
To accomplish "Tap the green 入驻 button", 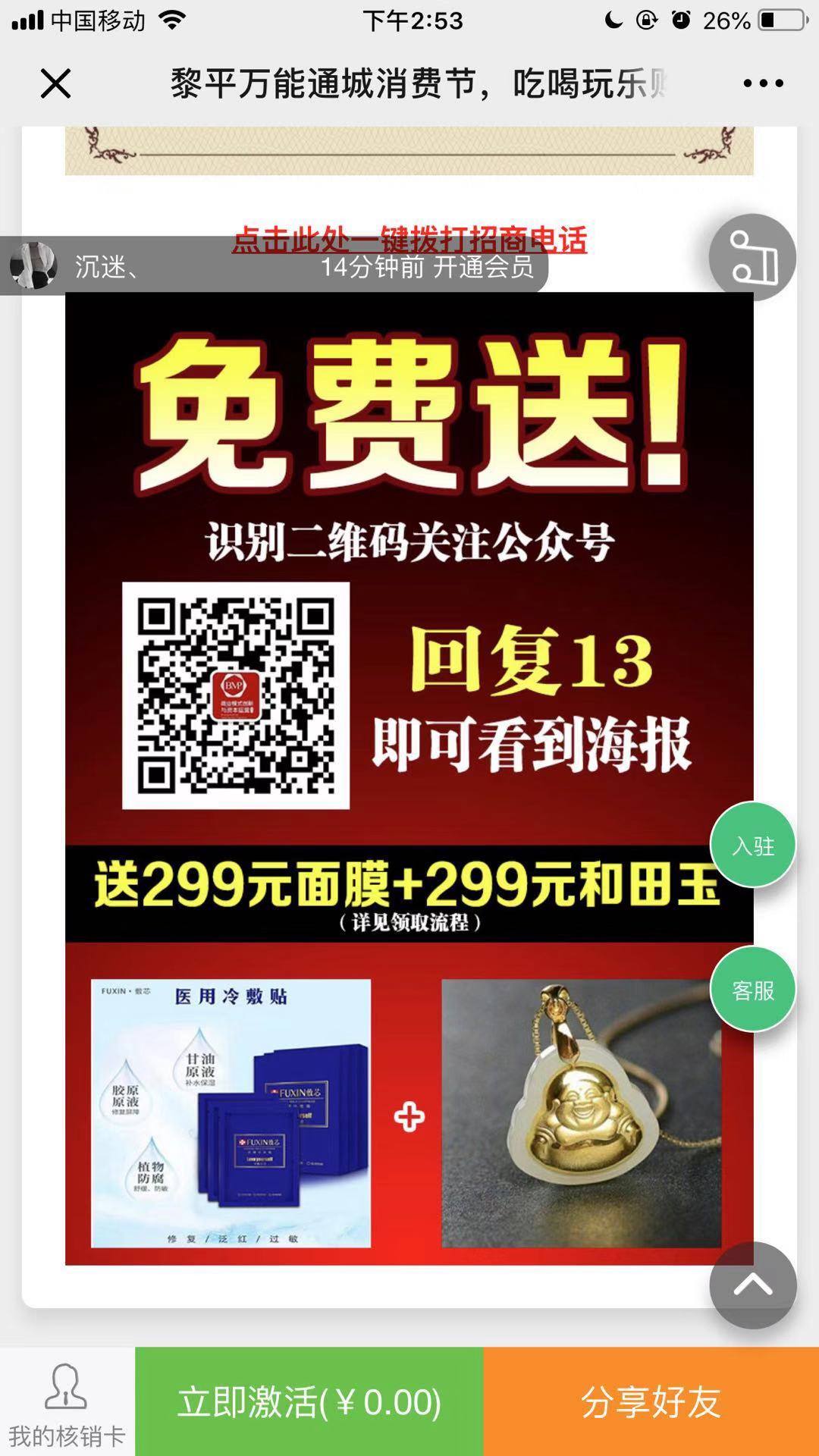I will tap(752, 845).
